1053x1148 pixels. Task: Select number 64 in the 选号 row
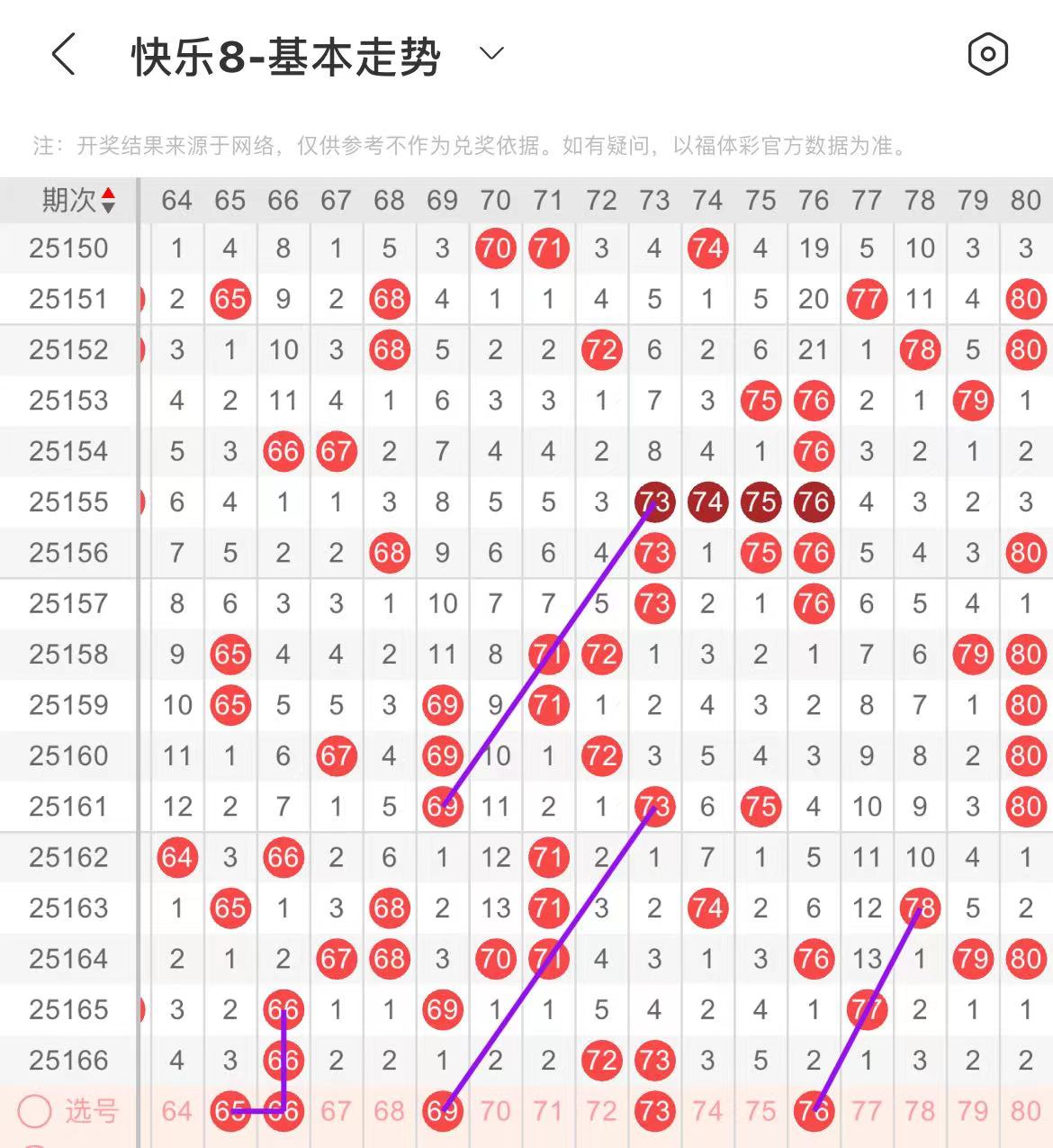point(176,1111)
